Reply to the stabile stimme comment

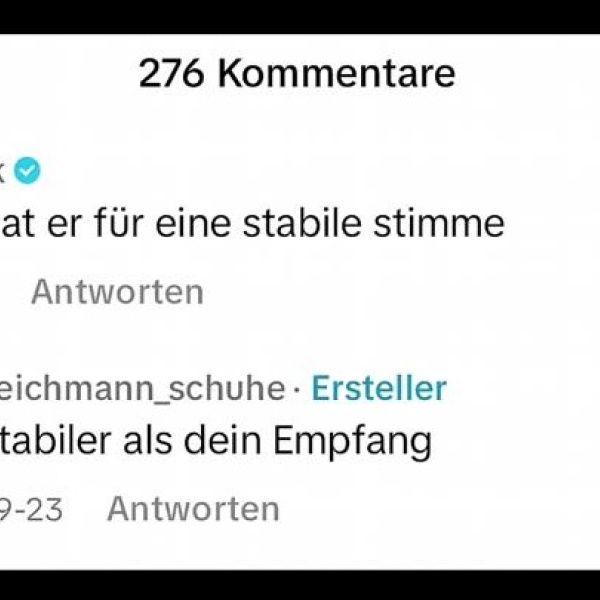(x=117, y=292)
